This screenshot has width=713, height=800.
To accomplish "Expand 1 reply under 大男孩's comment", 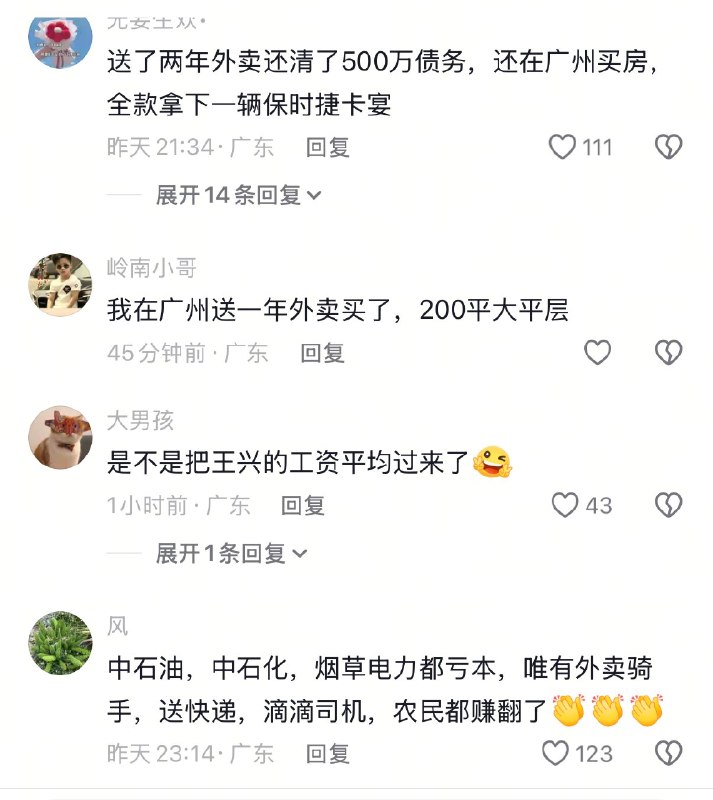I will 231,552.
